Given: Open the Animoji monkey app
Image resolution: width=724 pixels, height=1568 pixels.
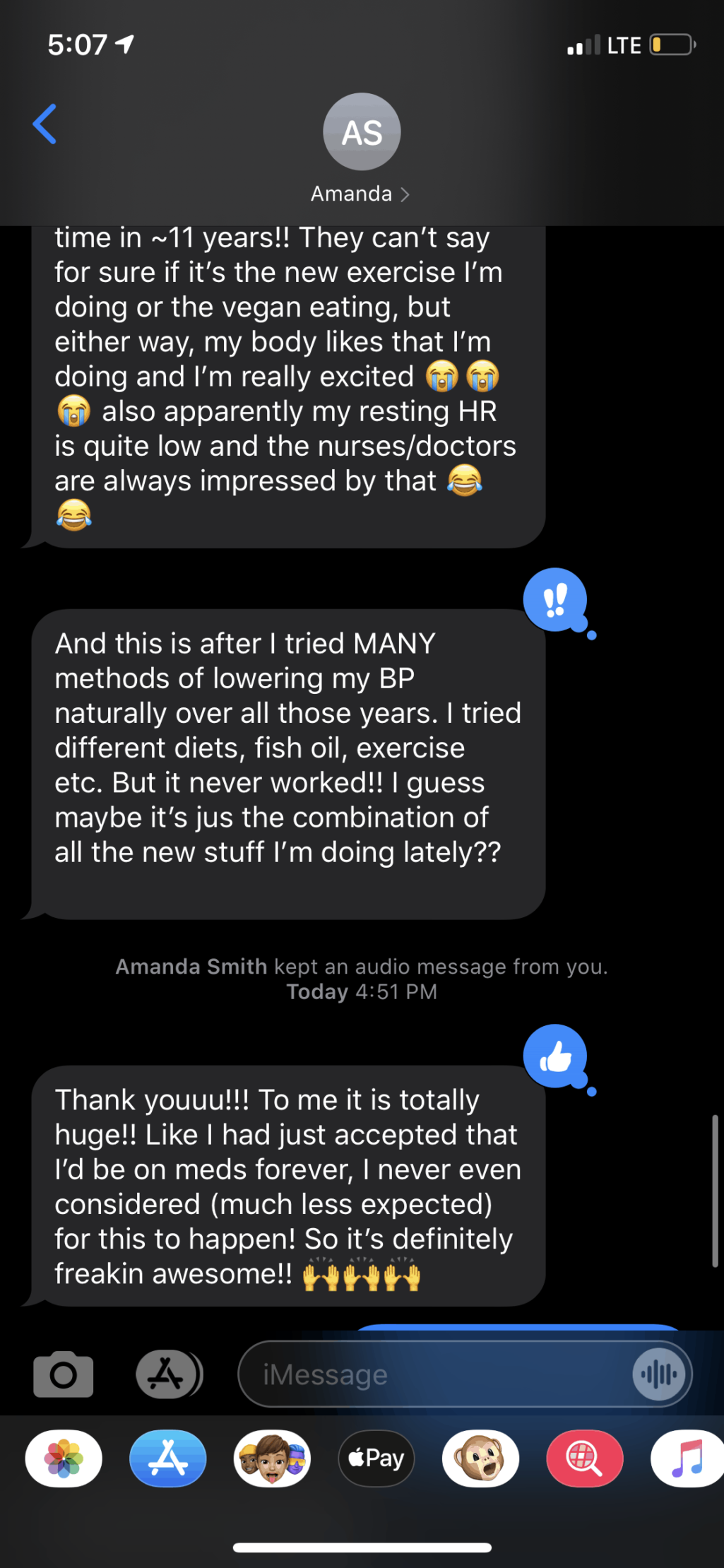Looking at the screenshot, I should pos(480,1458).
